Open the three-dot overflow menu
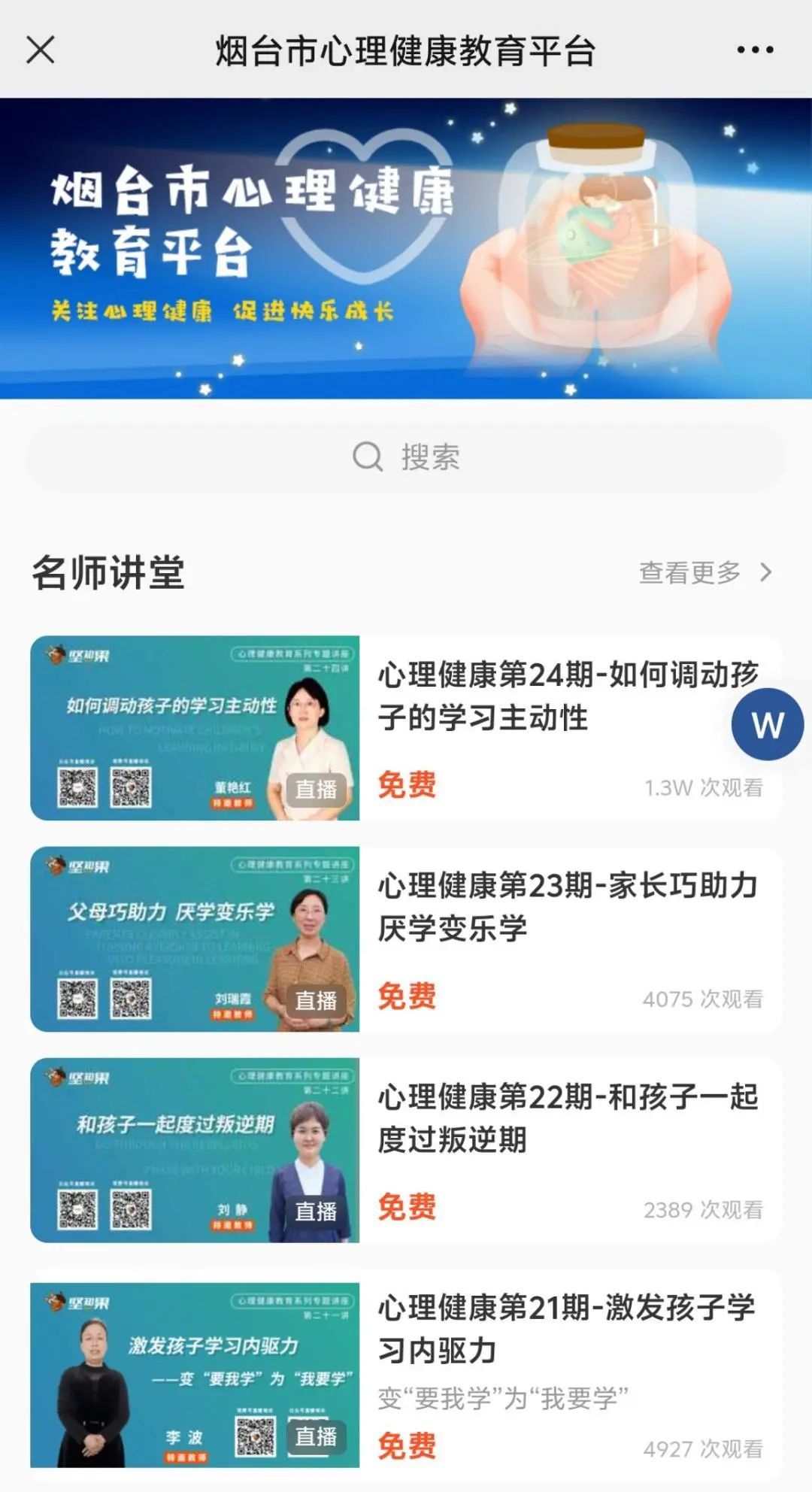 pyautogui.click(x=755, y=50)
